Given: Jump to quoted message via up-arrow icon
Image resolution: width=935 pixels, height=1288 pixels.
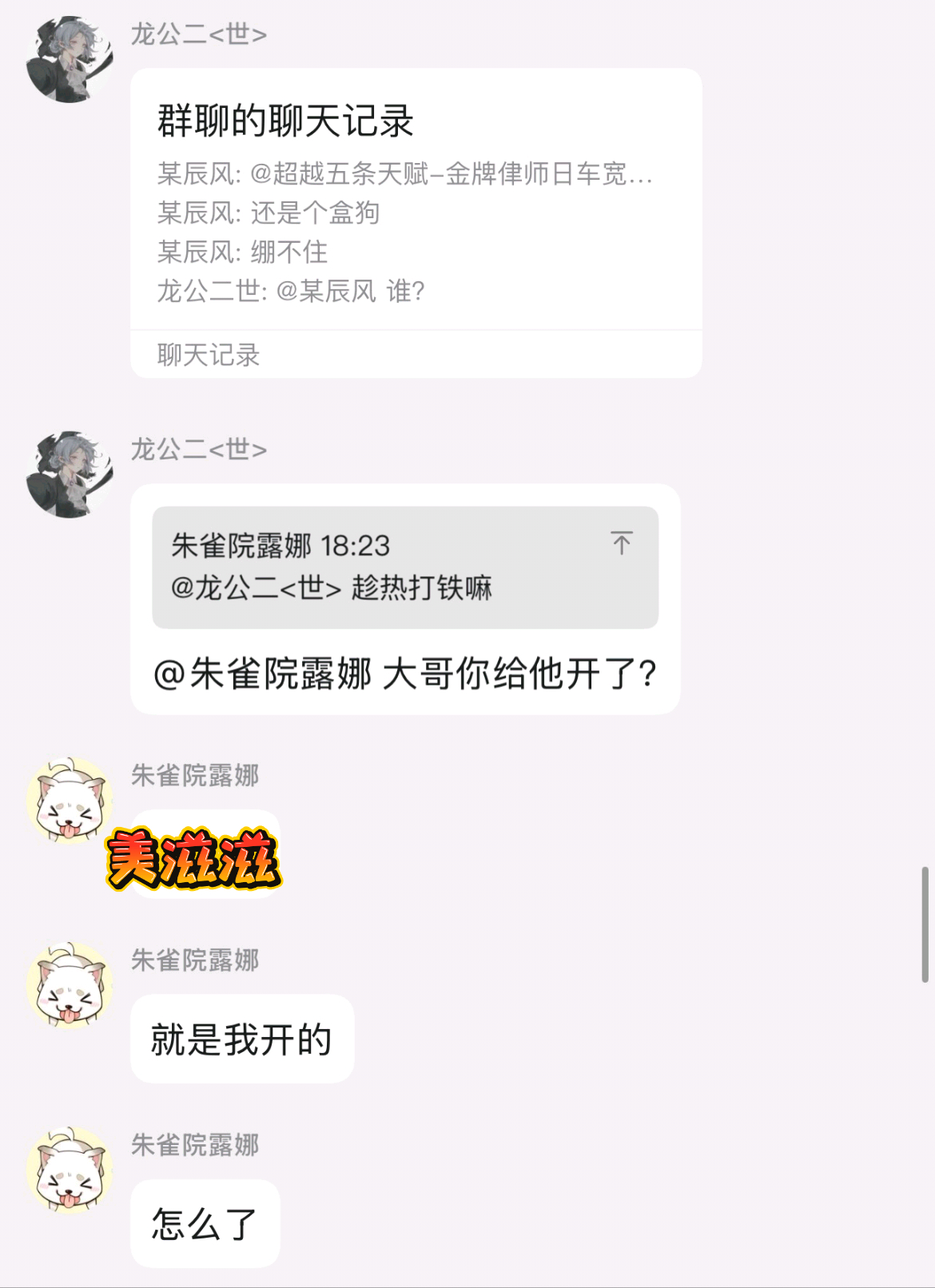Looking at the screenshot, I should pyautogui.click(x=622, y=543).
